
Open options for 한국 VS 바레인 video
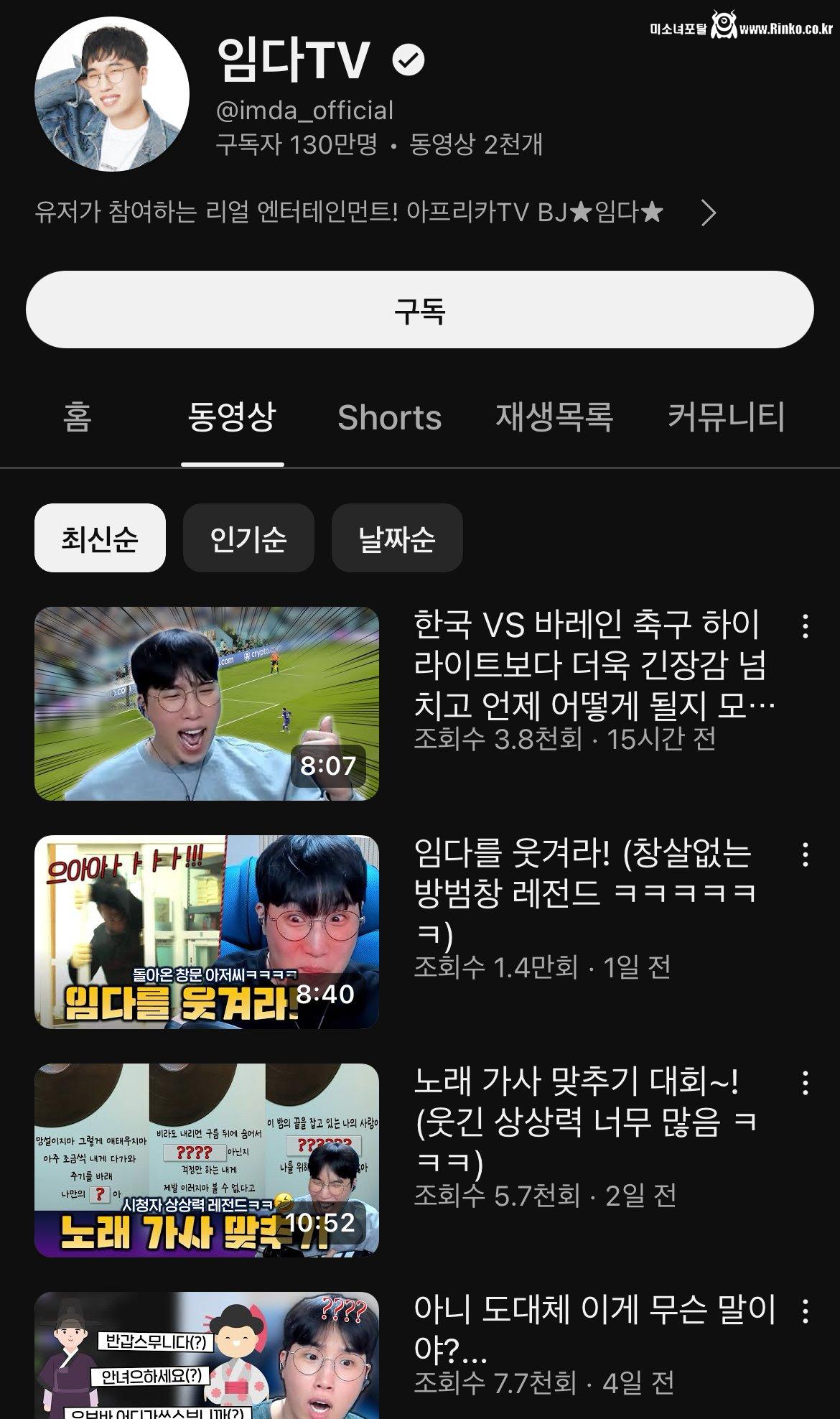point(806,626)
